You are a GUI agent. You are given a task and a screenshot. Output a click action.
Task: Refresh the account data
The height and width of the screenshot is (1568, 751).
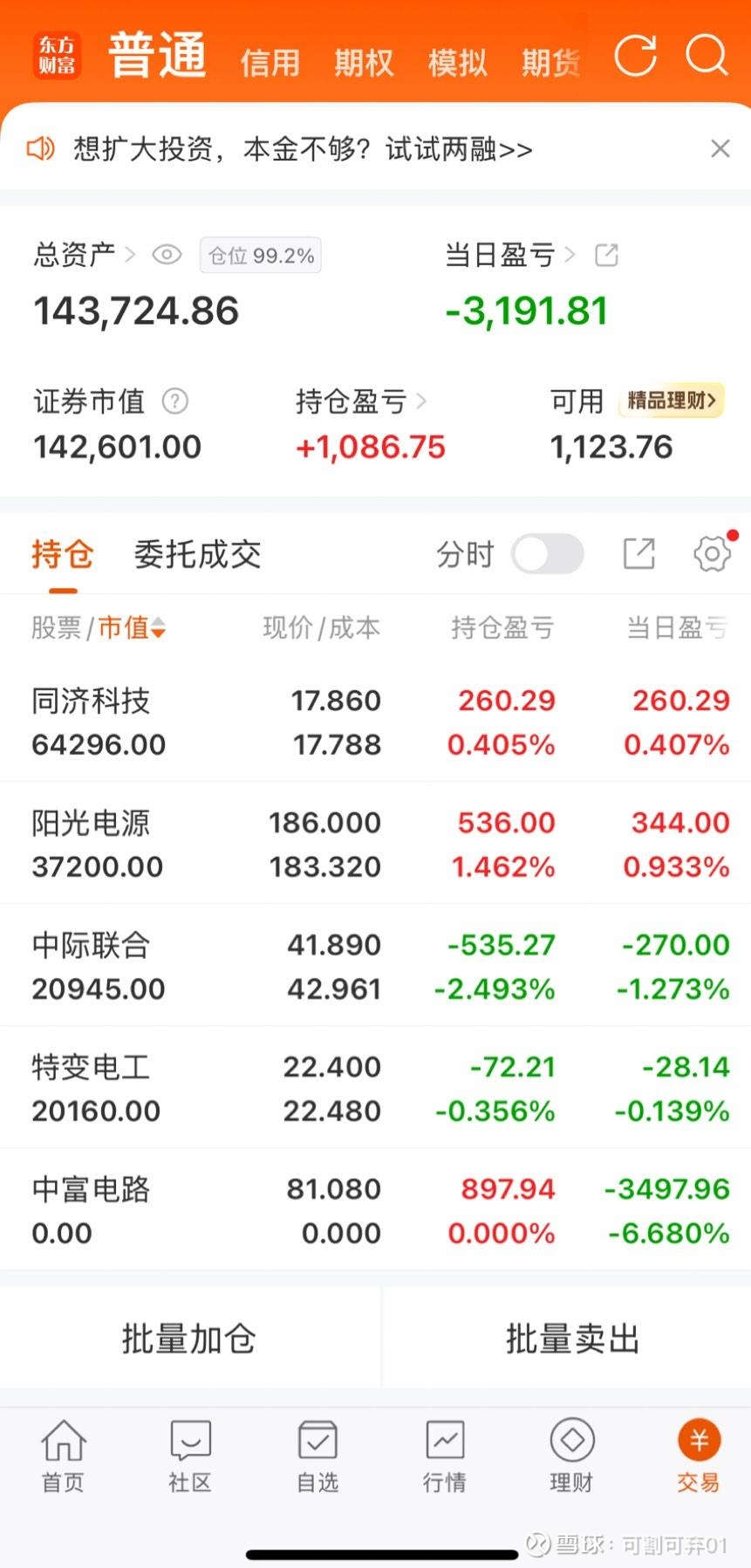635,57
